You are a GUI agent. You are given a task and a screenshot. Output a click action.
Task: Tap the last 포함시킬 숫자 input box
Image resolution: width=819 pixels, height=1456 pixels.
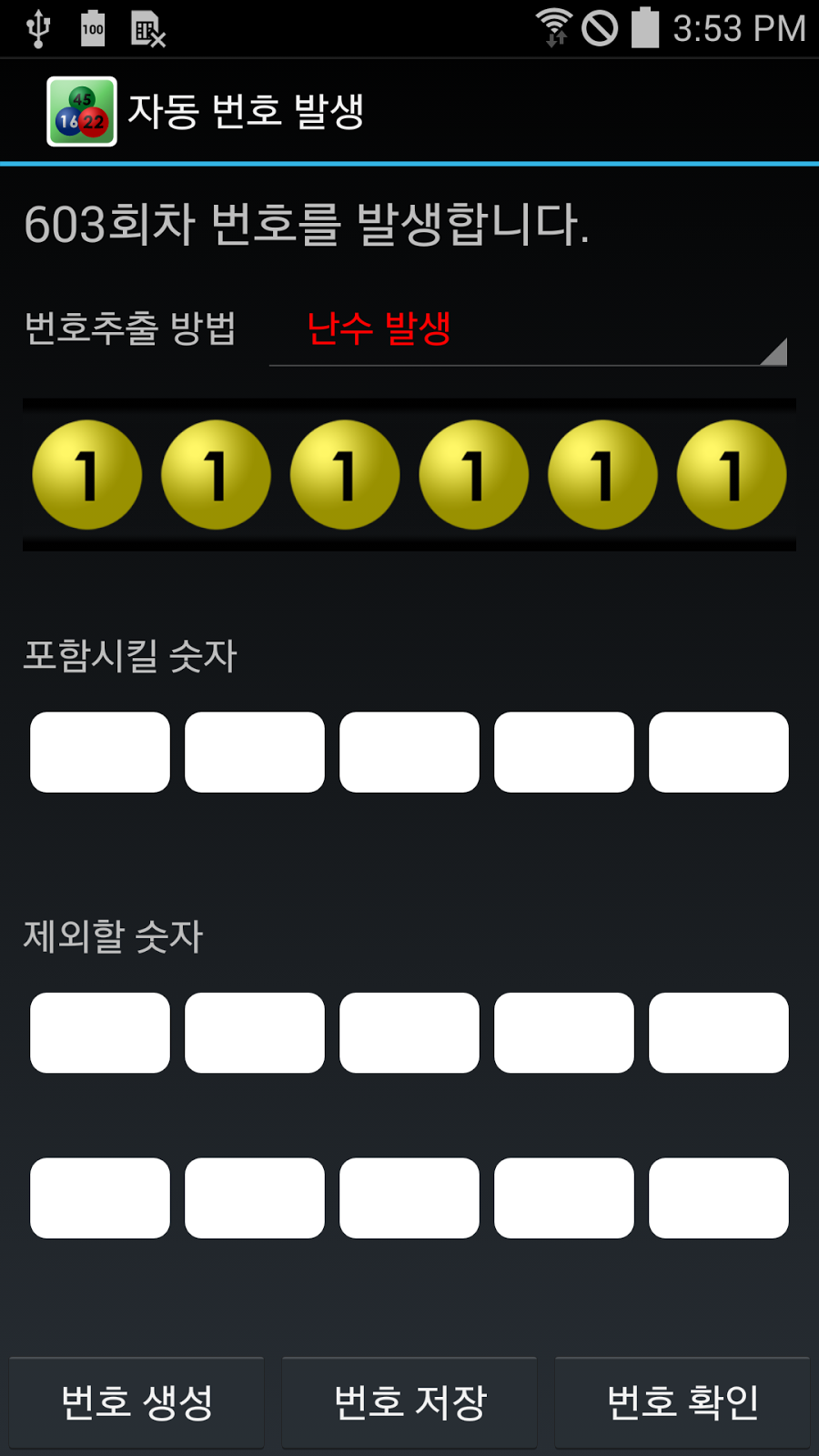(x=719, y=753)
